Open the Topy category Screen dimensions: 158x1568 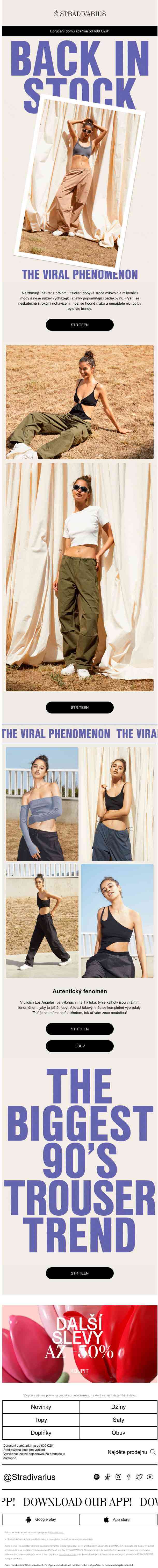tap(41, 1419)
